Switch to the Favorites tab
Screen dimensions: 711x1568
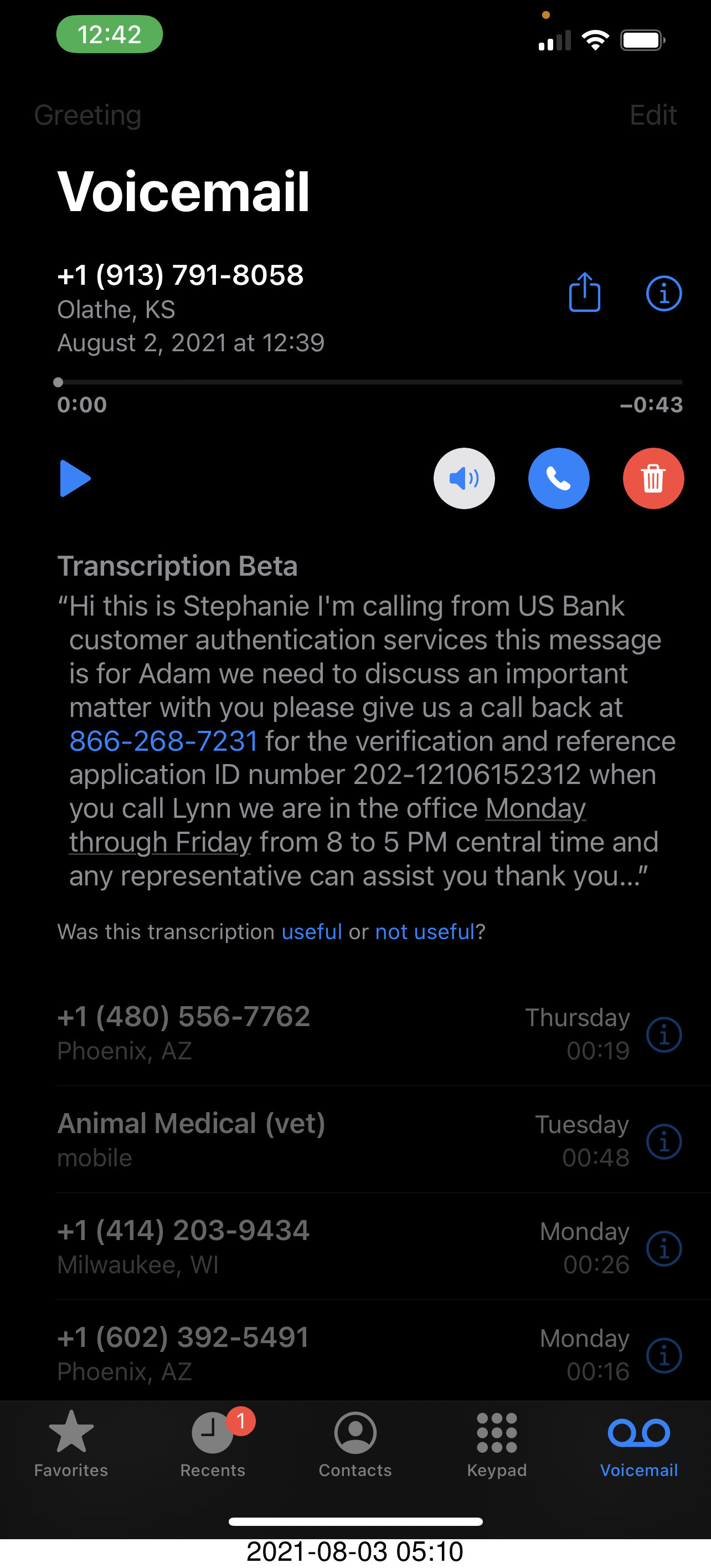71,1444
